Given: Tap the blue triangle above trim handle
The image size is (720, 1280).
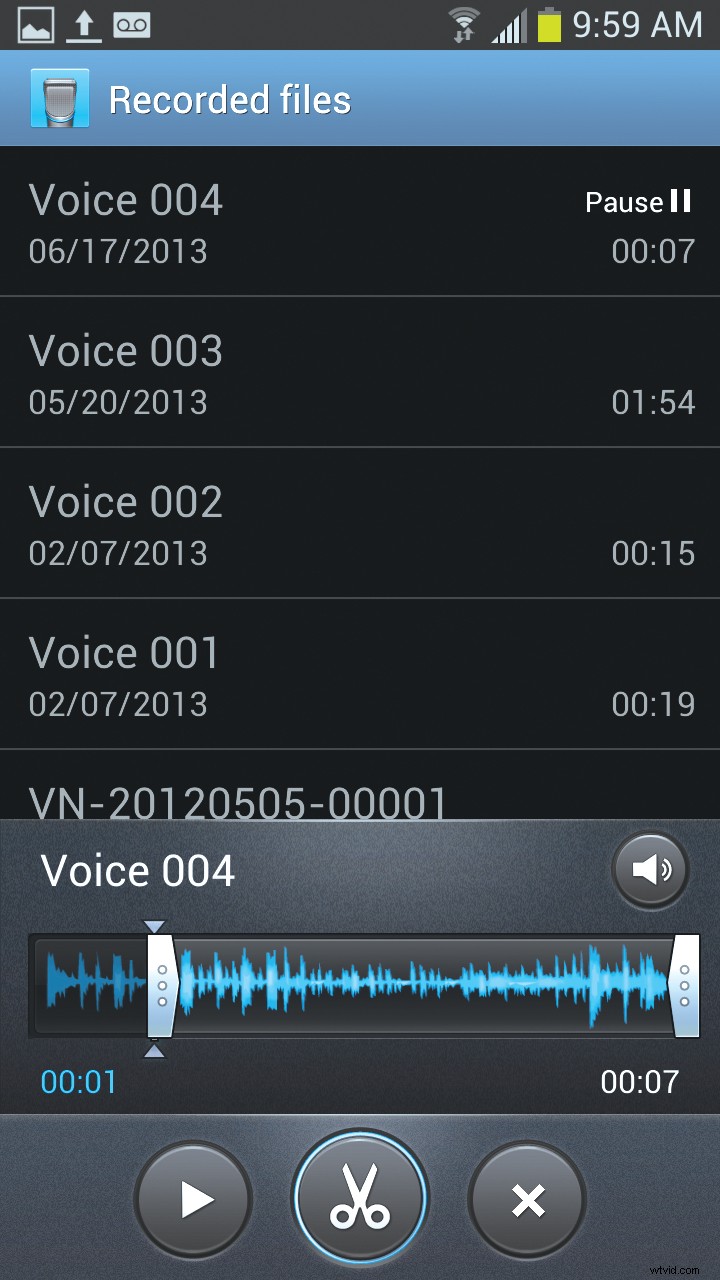Looking at the screenshot, I should pos(155,925).
